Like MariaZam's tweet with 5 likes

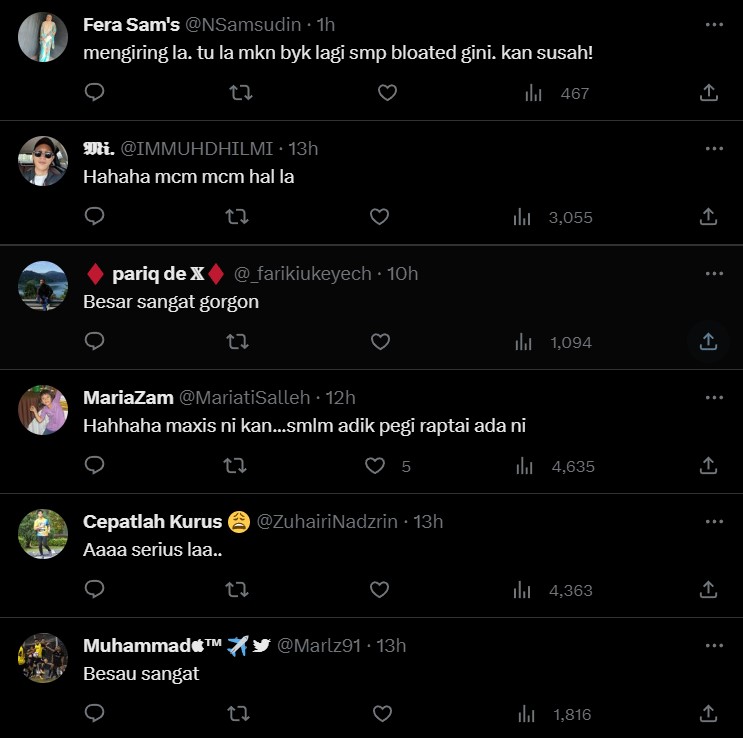tap(375, 466)
